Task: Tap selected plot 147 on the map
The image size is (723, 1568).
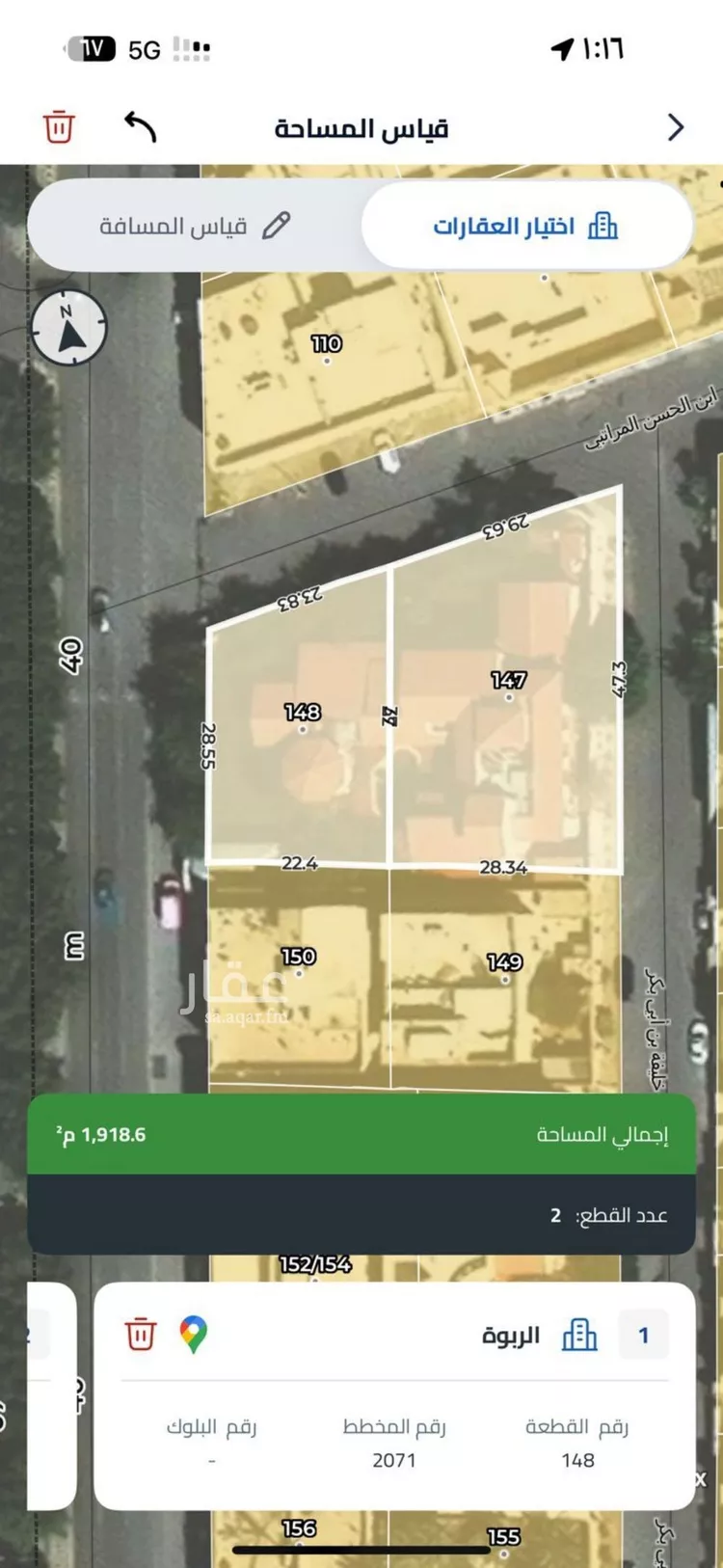Action: click(x=508, y=687)
